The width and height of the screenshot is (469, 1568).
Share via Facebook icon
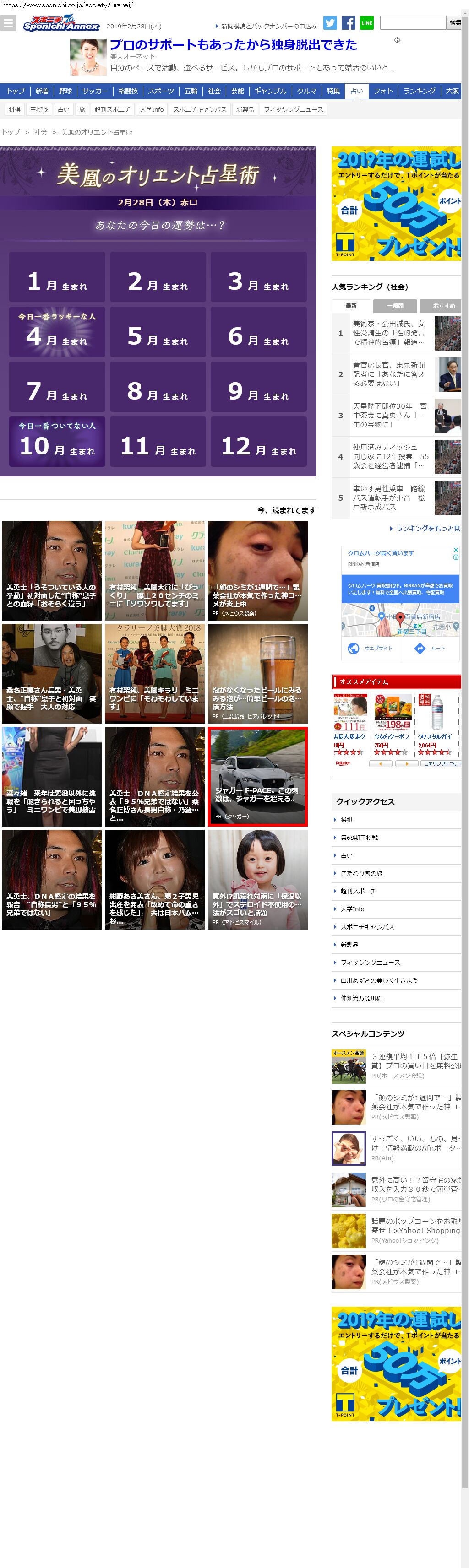pos(349,23)
